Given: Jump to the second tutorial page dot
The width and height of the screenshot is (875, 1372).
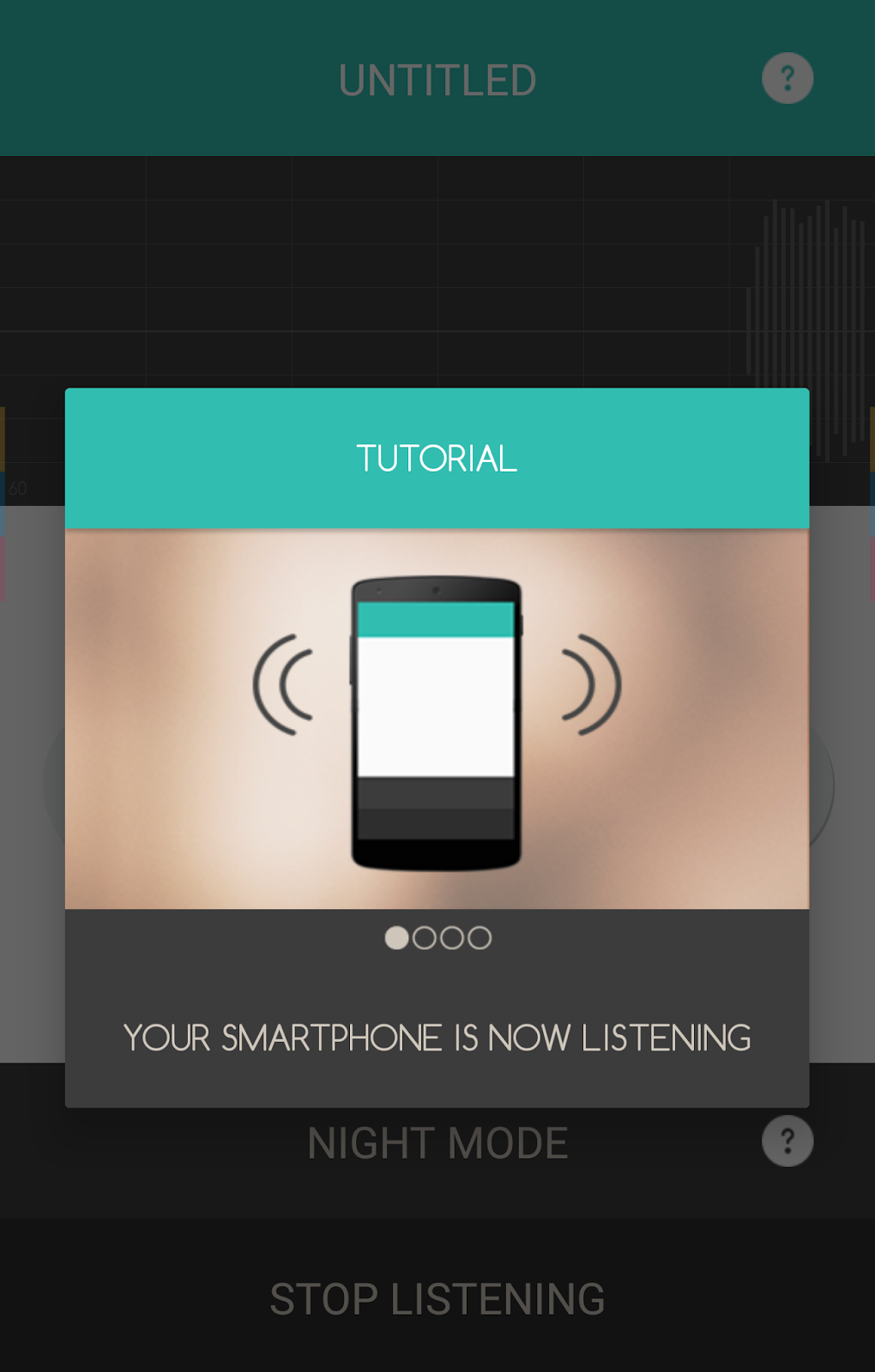Looking at the screenshot, I should (425, 937).
